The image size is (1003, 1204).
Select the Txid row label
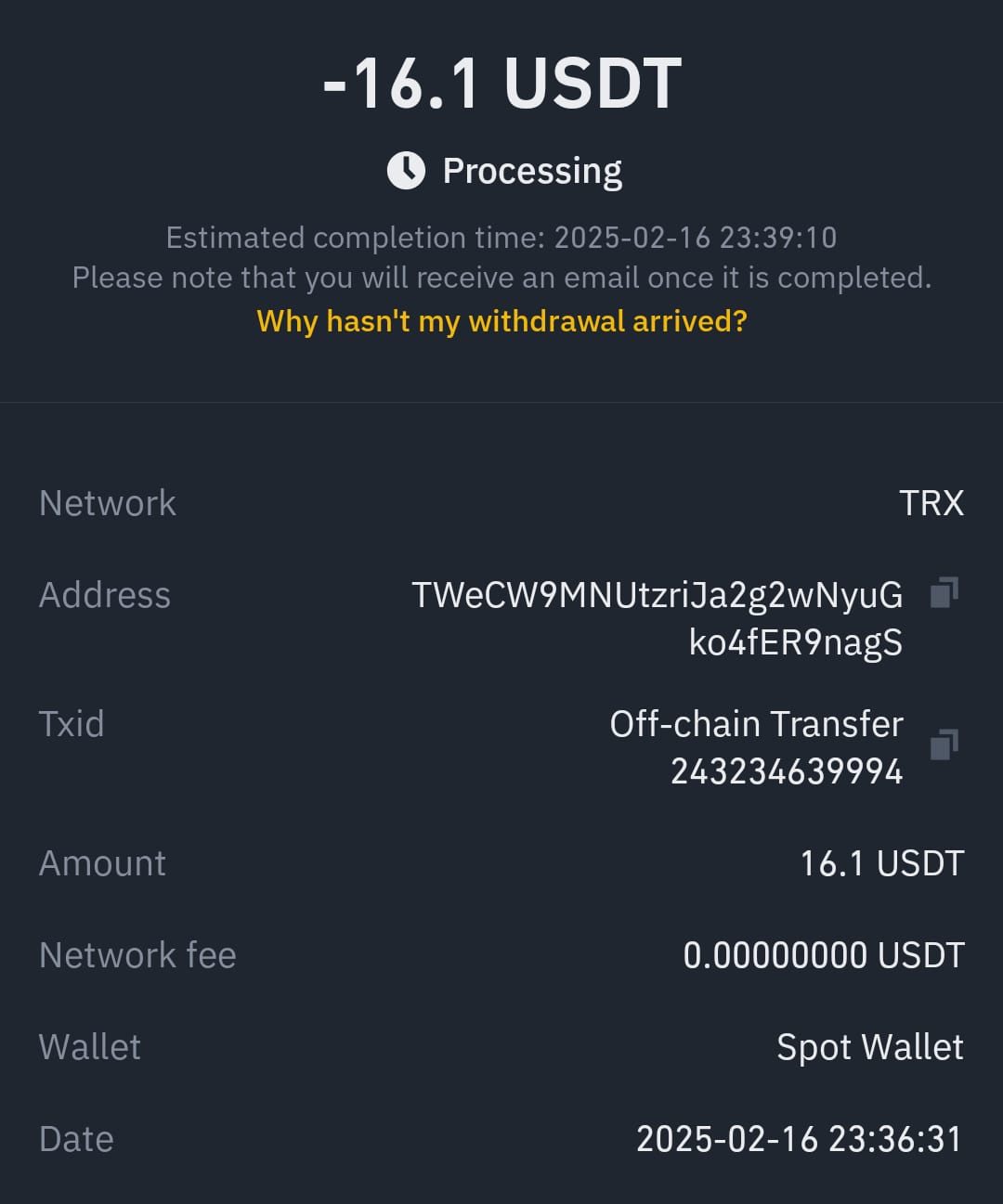(72, 724)
